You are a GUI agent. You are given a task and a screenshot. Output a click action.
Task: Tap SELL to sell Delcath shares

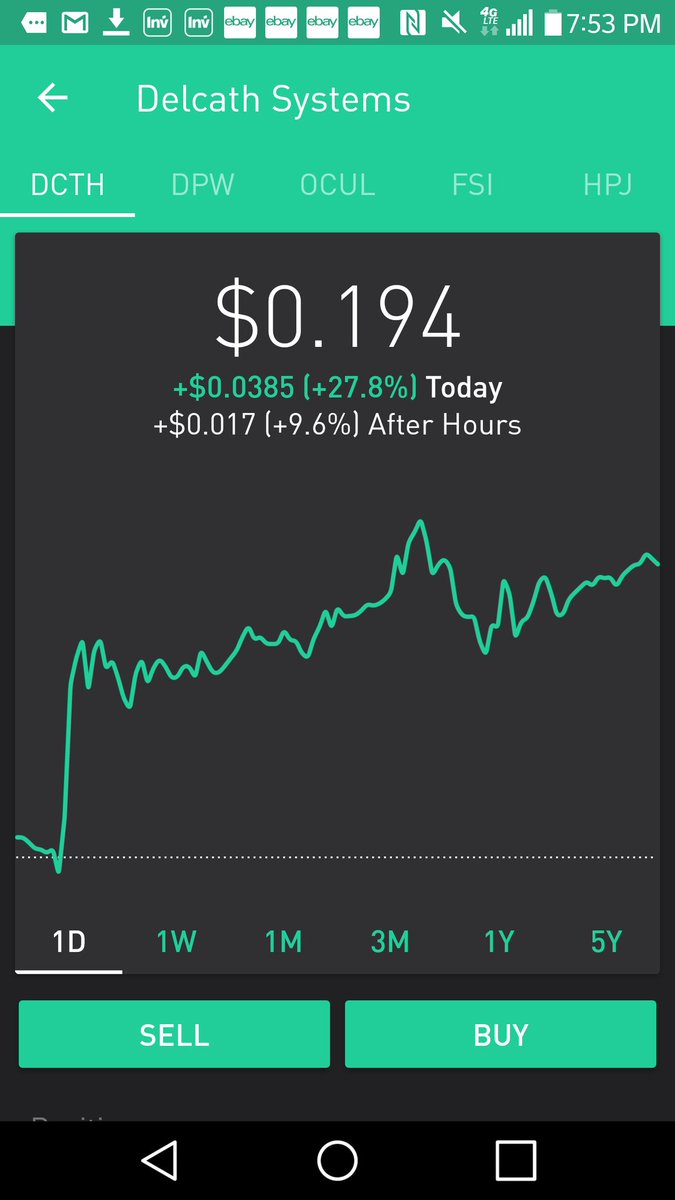[174, 1034]
